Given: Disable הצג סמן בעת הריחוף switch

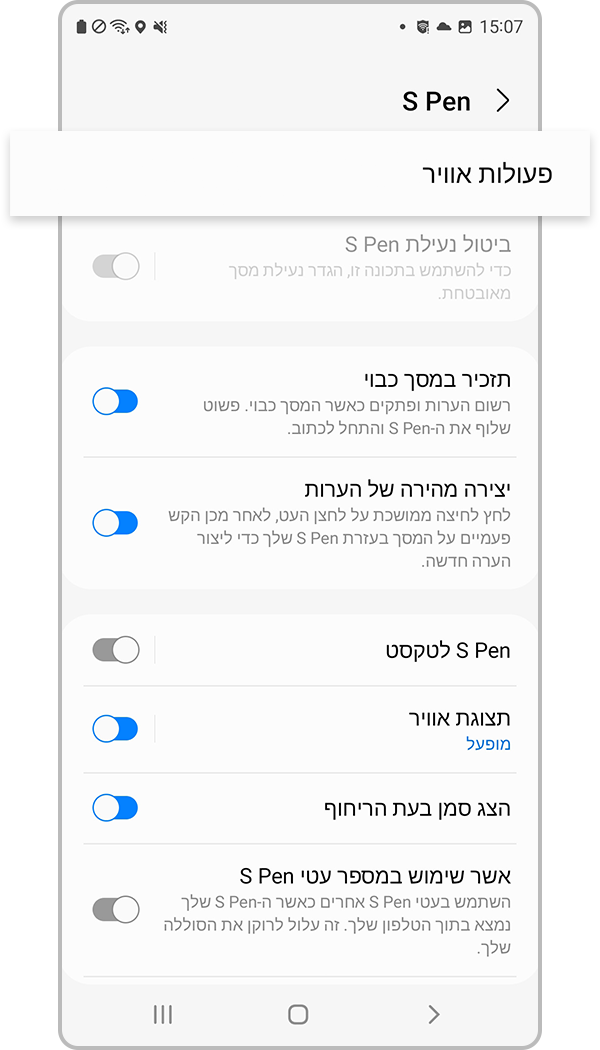Looking at the screenshot, I should [x=115, y=808].
